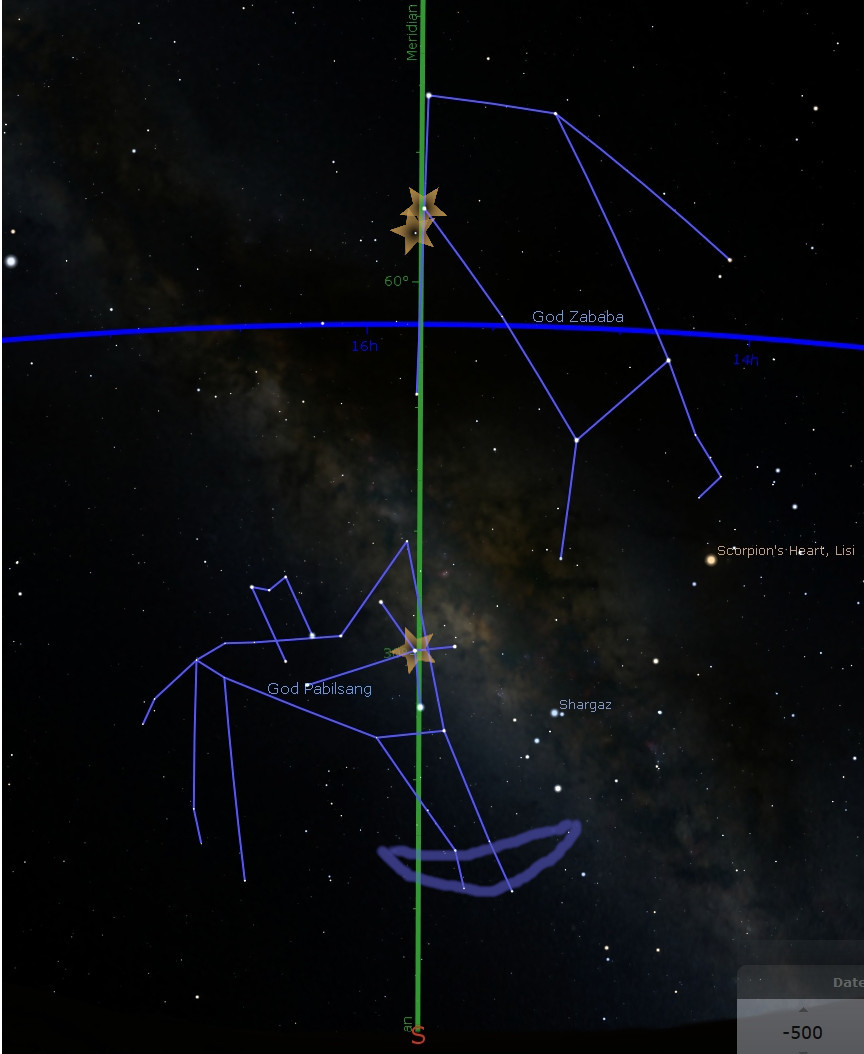The image size is (864, 1054).
Task: Select the Scorpion's Heart, Lisi star
Action: pyautogui.click(x=711, y=560)
